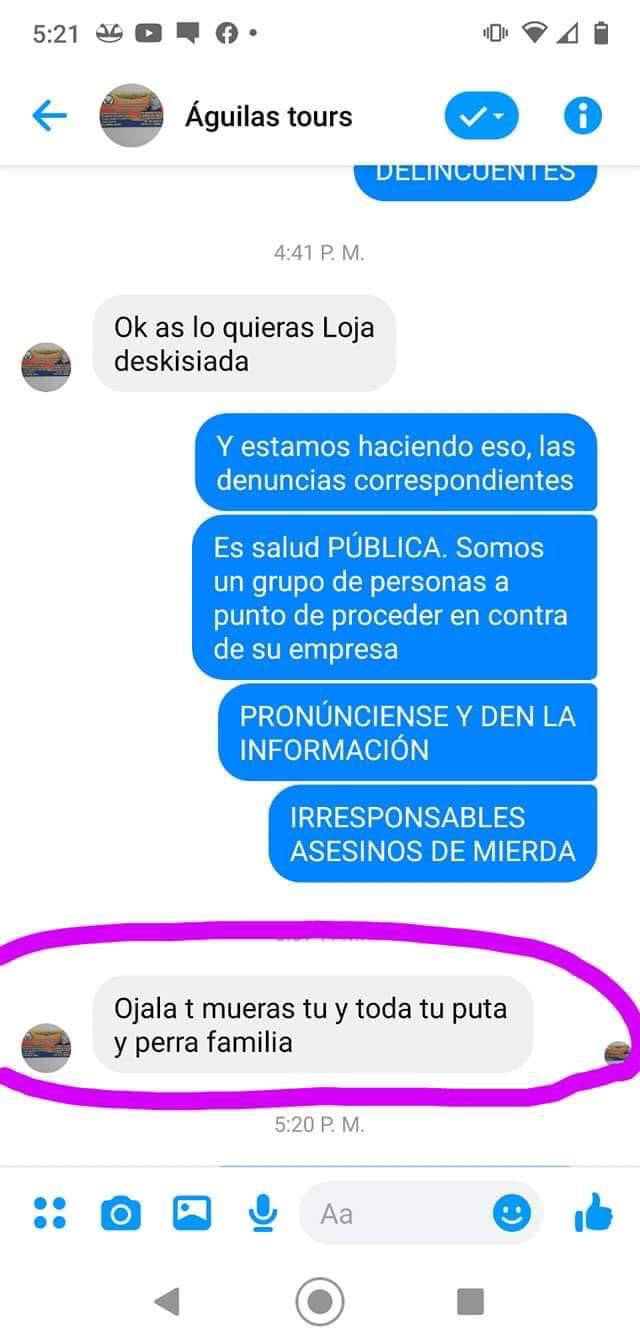Image resolution: width=640 pixels, height=1344 pixels.
Task: Tap the system back triangle
Action: click(167, 1301)
